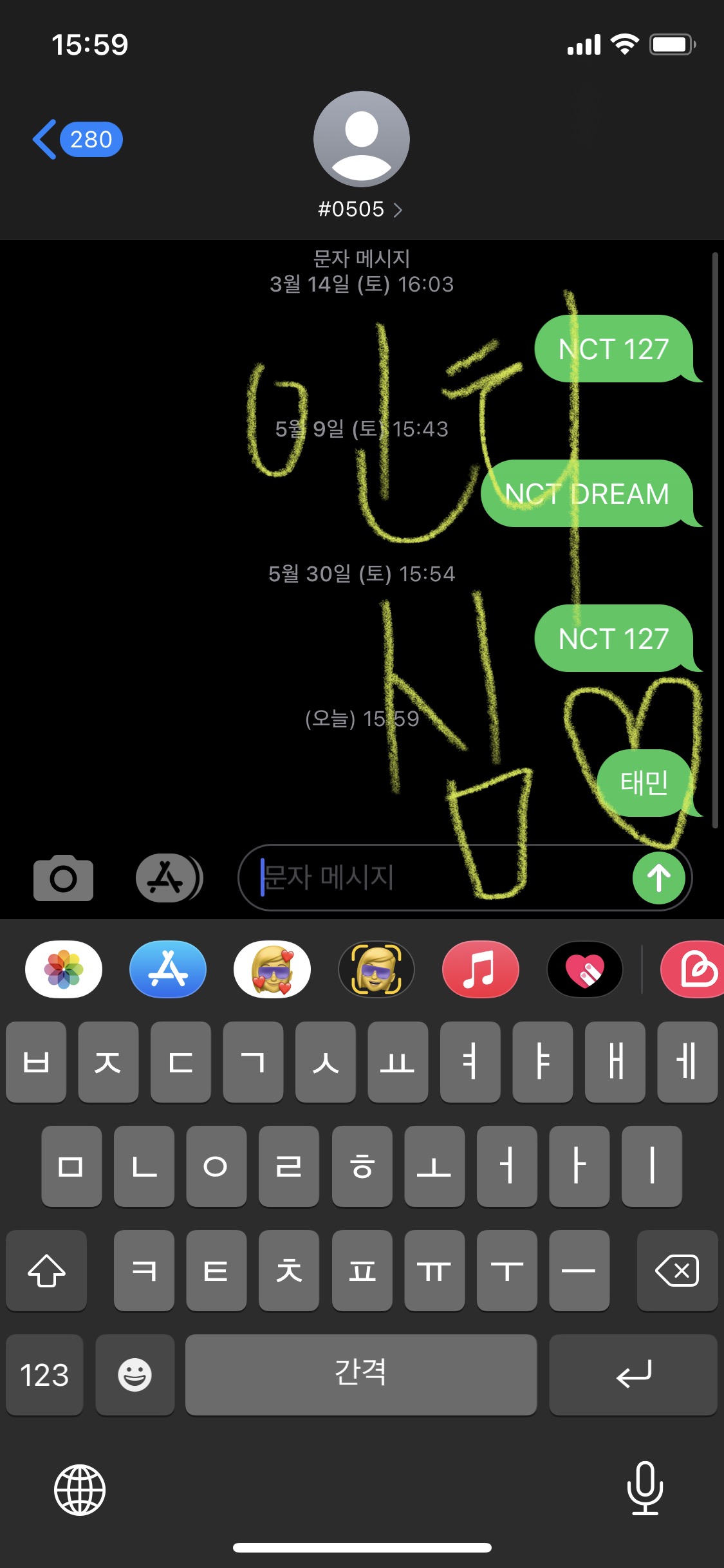Open Animoji in the app strip
This screenshot has height=1568, width=724.
376,969
